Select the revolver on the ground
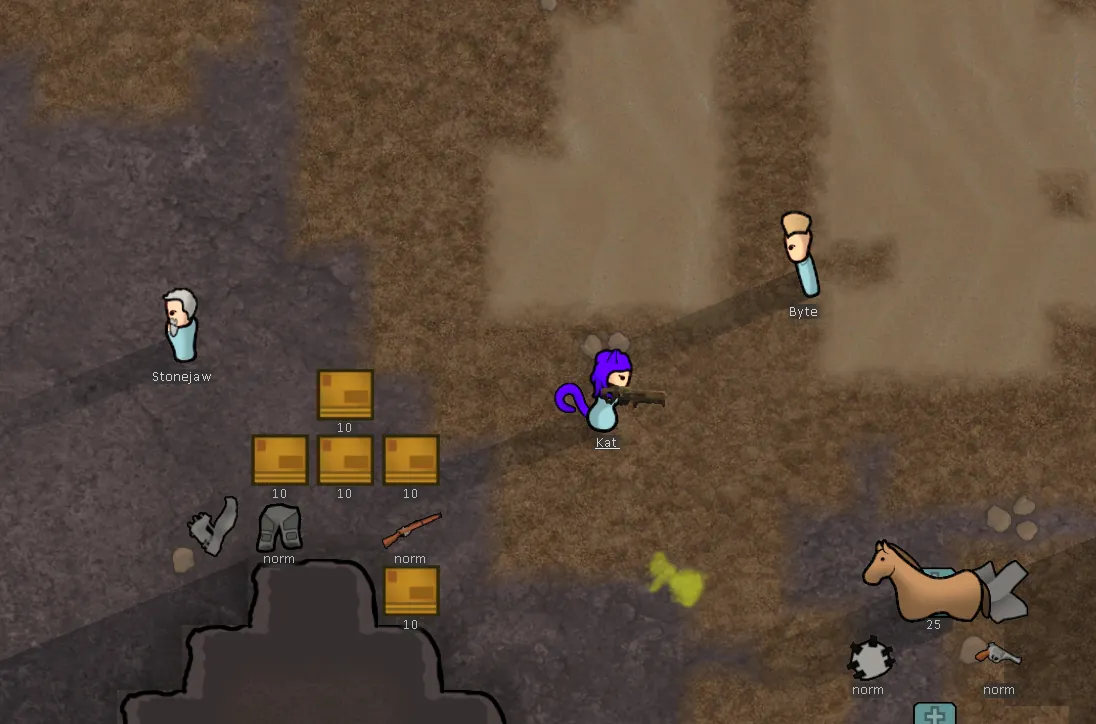1096x724 pixels. click(998, 656)
